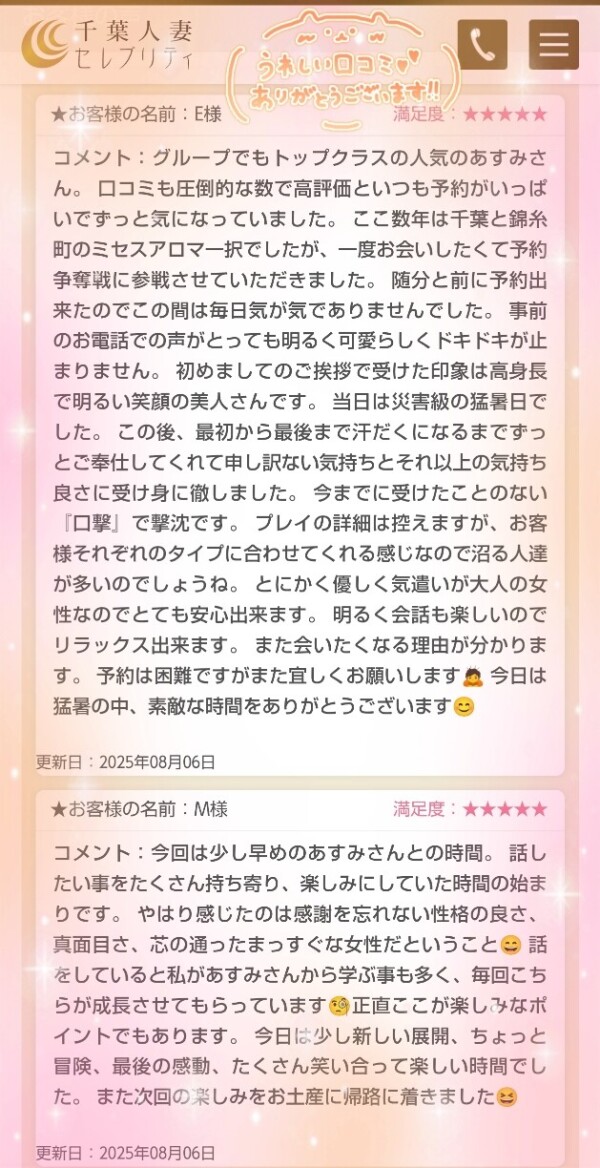Tap the phone call icon
Viewport: 600px width, 1168px height.
(x=482, y=45)
